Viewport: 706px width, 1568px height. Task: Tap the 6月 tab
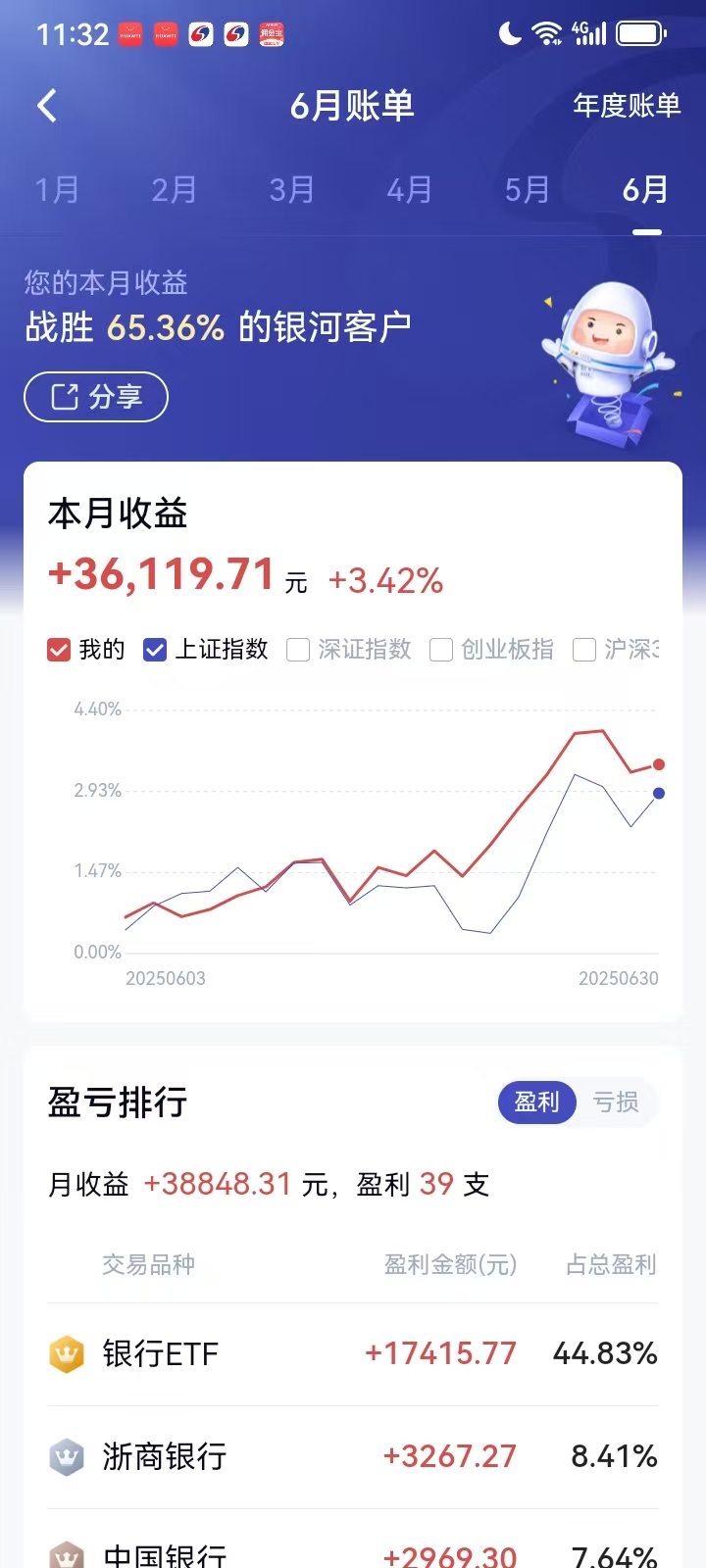click(x=645, y=189)
